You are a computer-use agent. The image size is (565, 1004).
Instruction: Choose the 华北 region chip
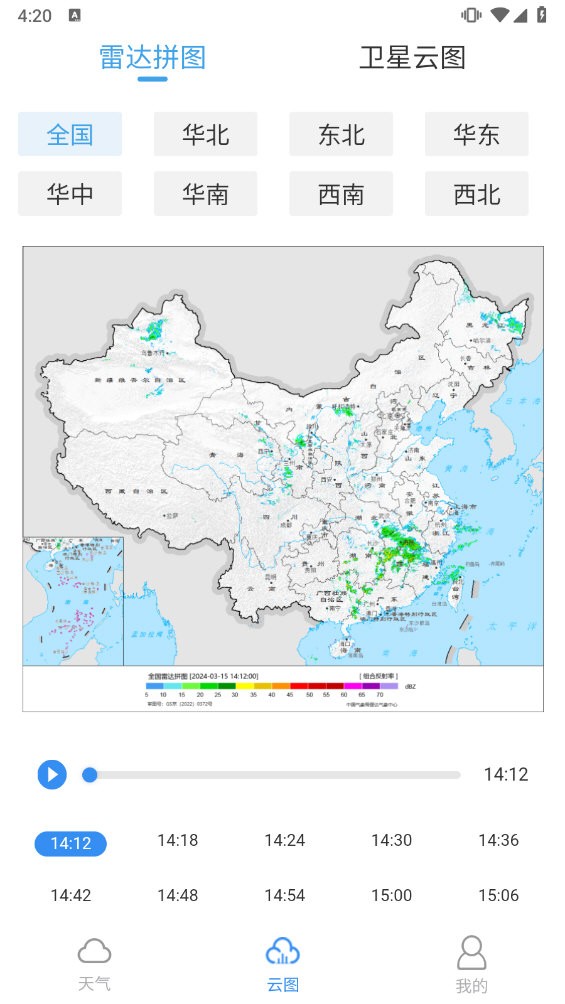pyautogui.click(x=206, y=134)
